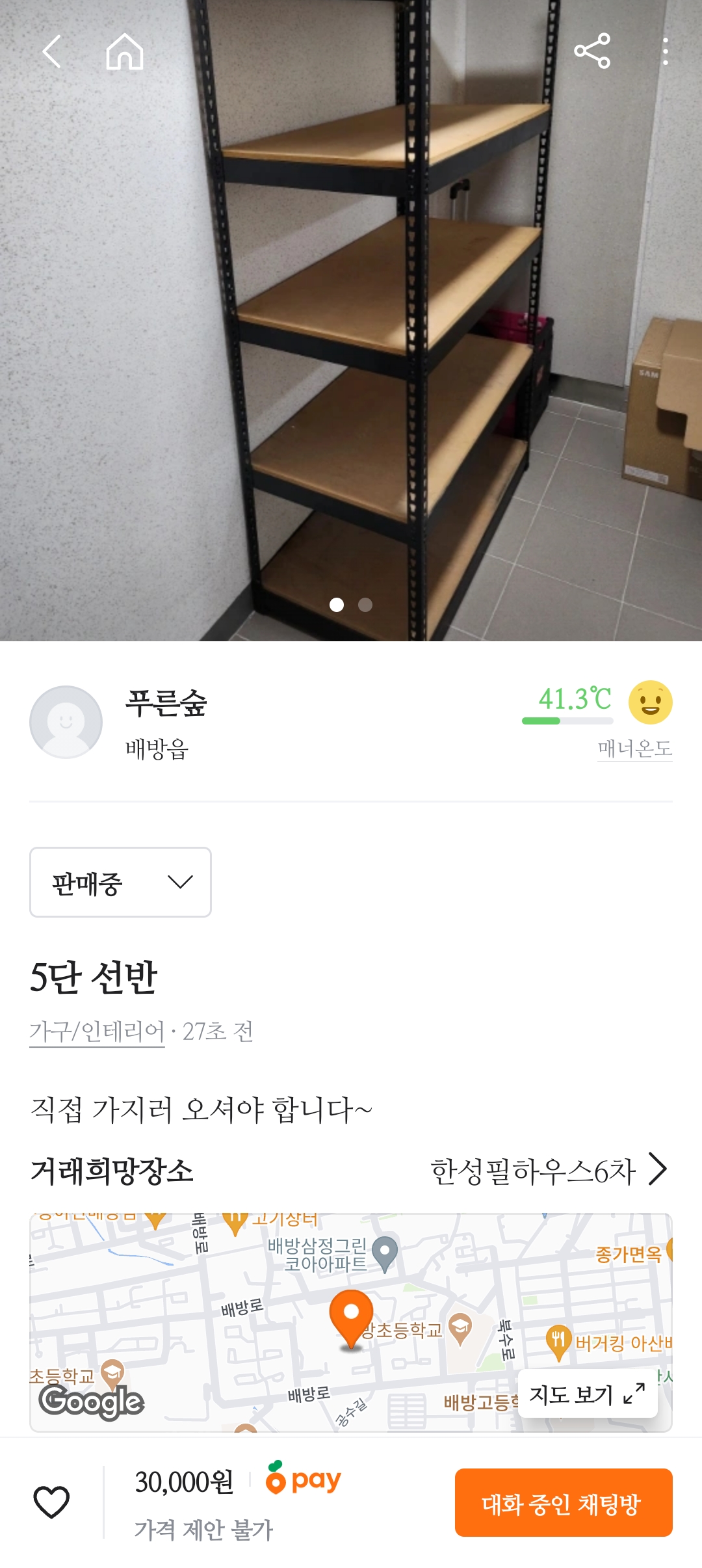Open the overflow menu
Viewport: 702px width, 1568px height.
[665, 51]
